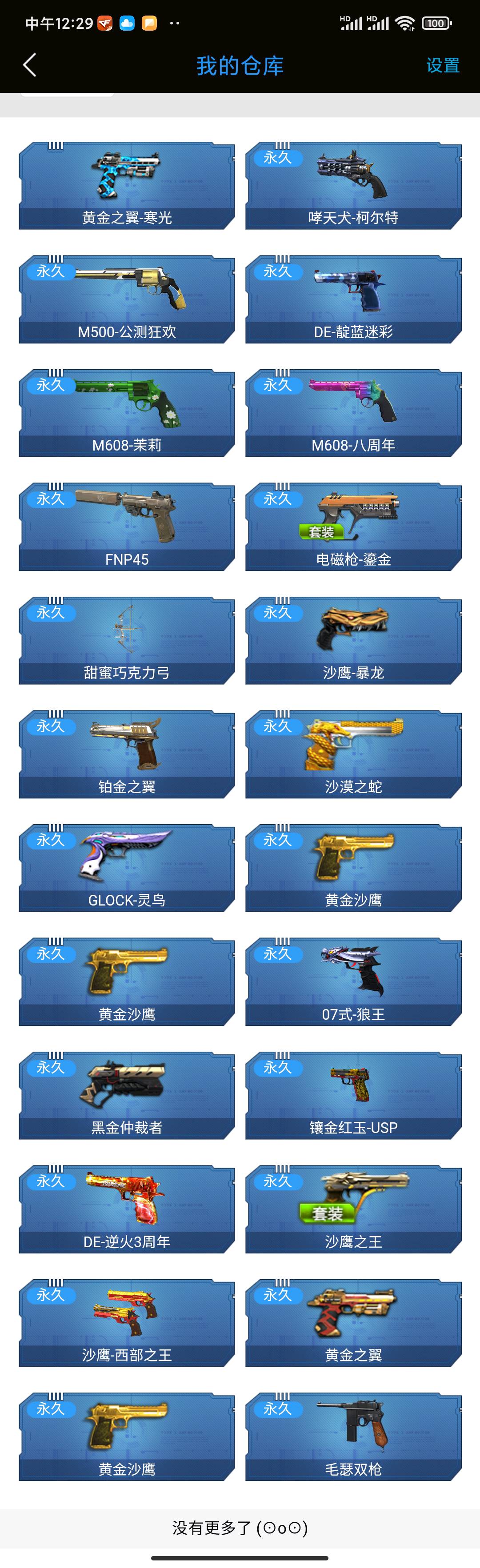Select the 镶金红玉-USP card
This screenshot has height=1568, width=480.
(x=353, y=1096)
